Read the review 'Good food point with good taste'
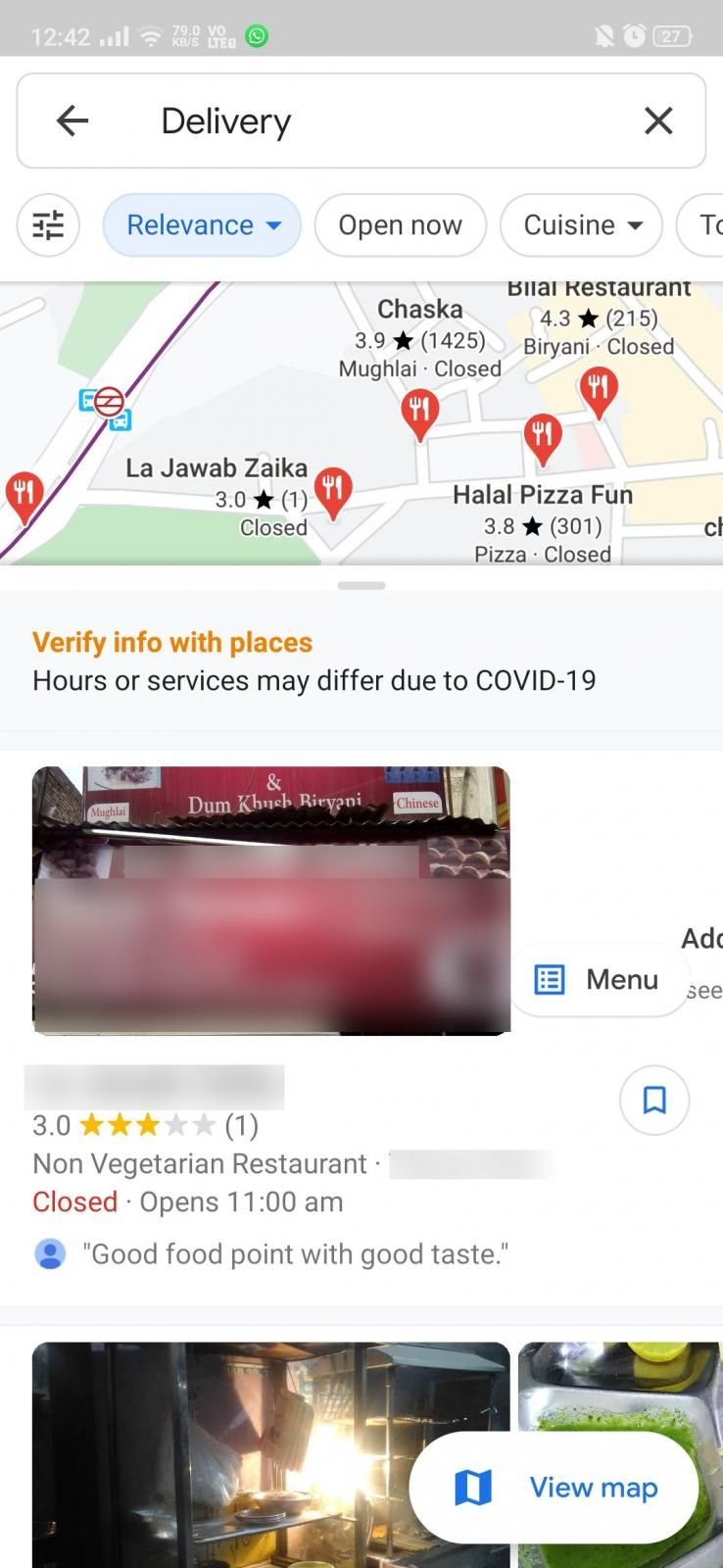This screenshot has width=723, height=1568. coord(296,1253)
